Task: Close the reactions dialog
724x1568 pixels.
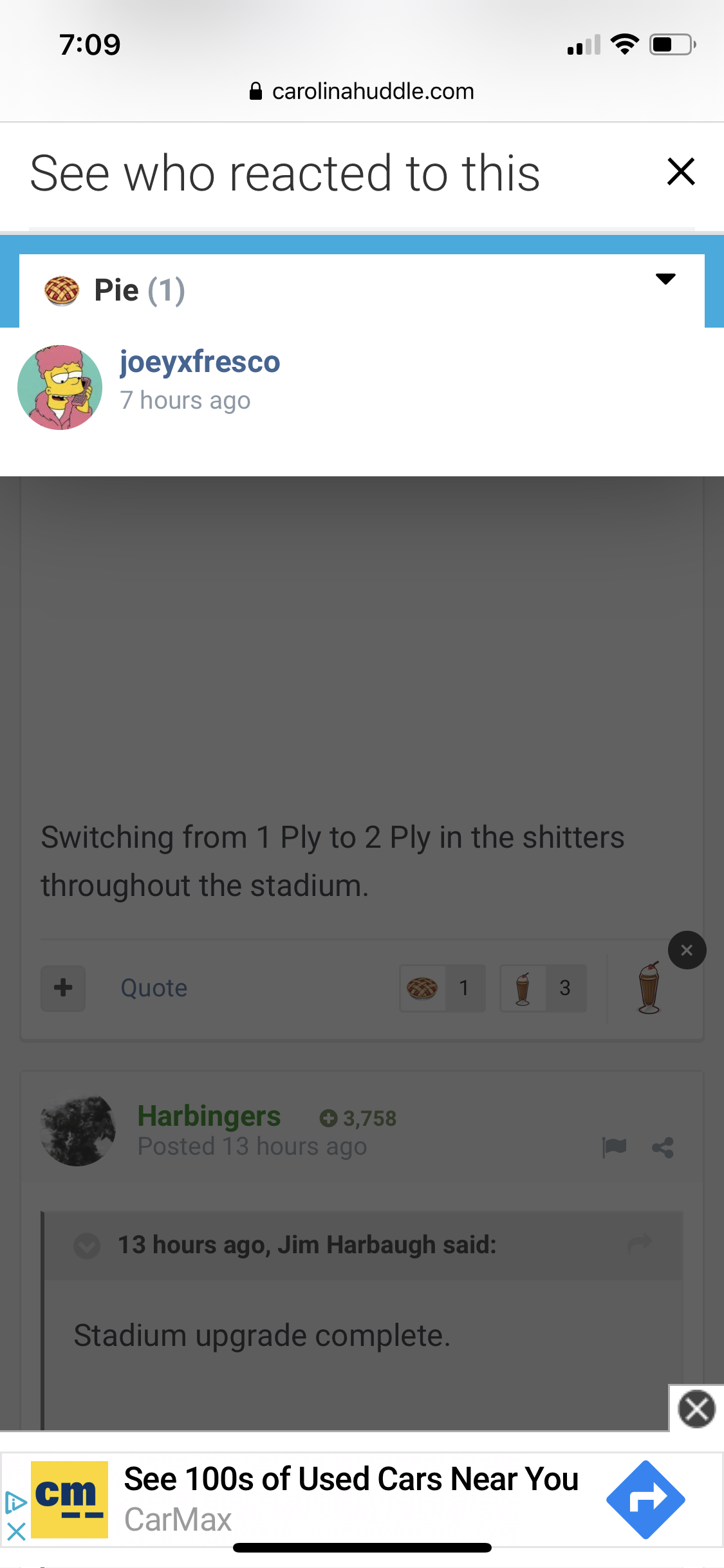Action: pos(680,172)
